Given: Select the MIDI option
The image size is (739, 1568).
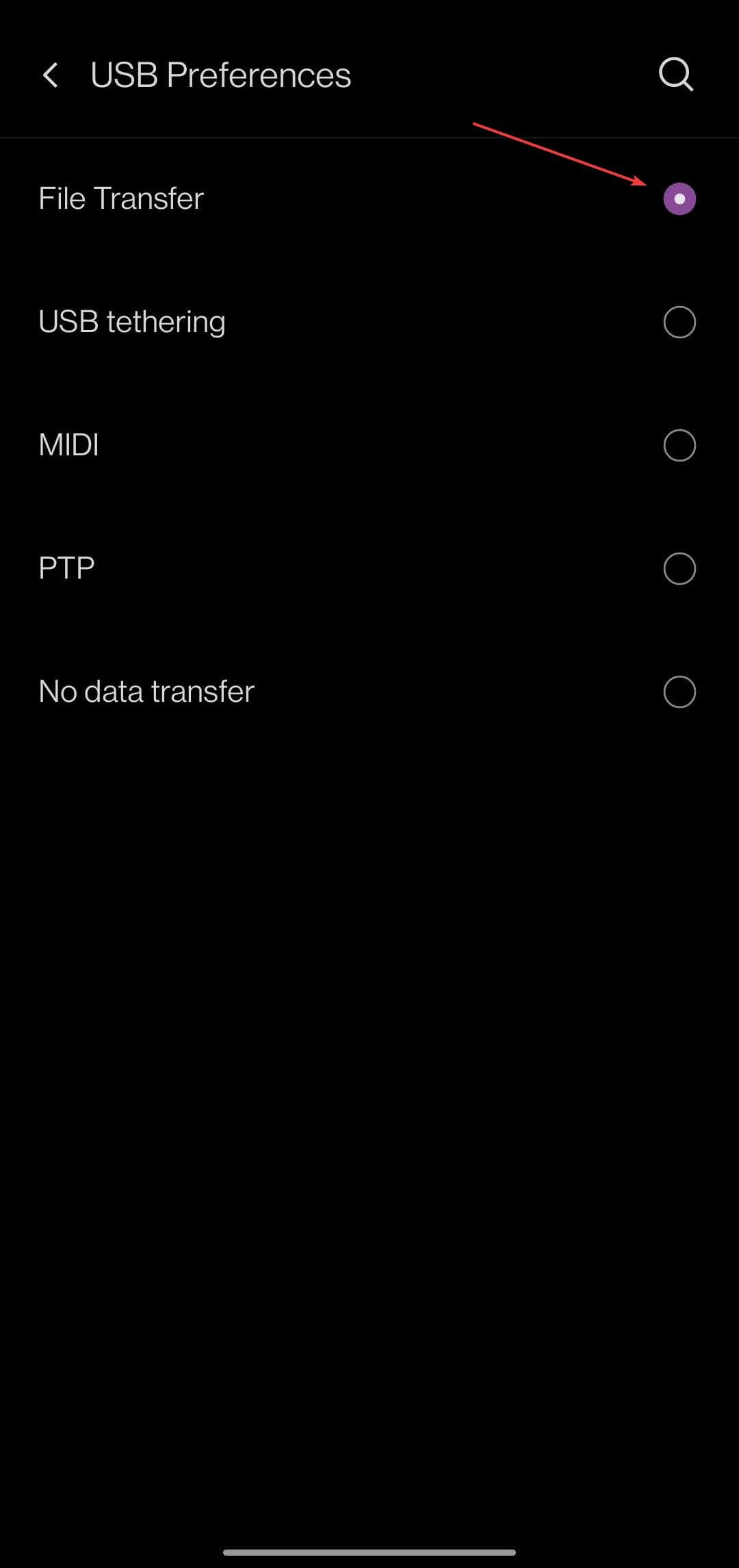Looking at the screenshot, I should coord(679,445).
